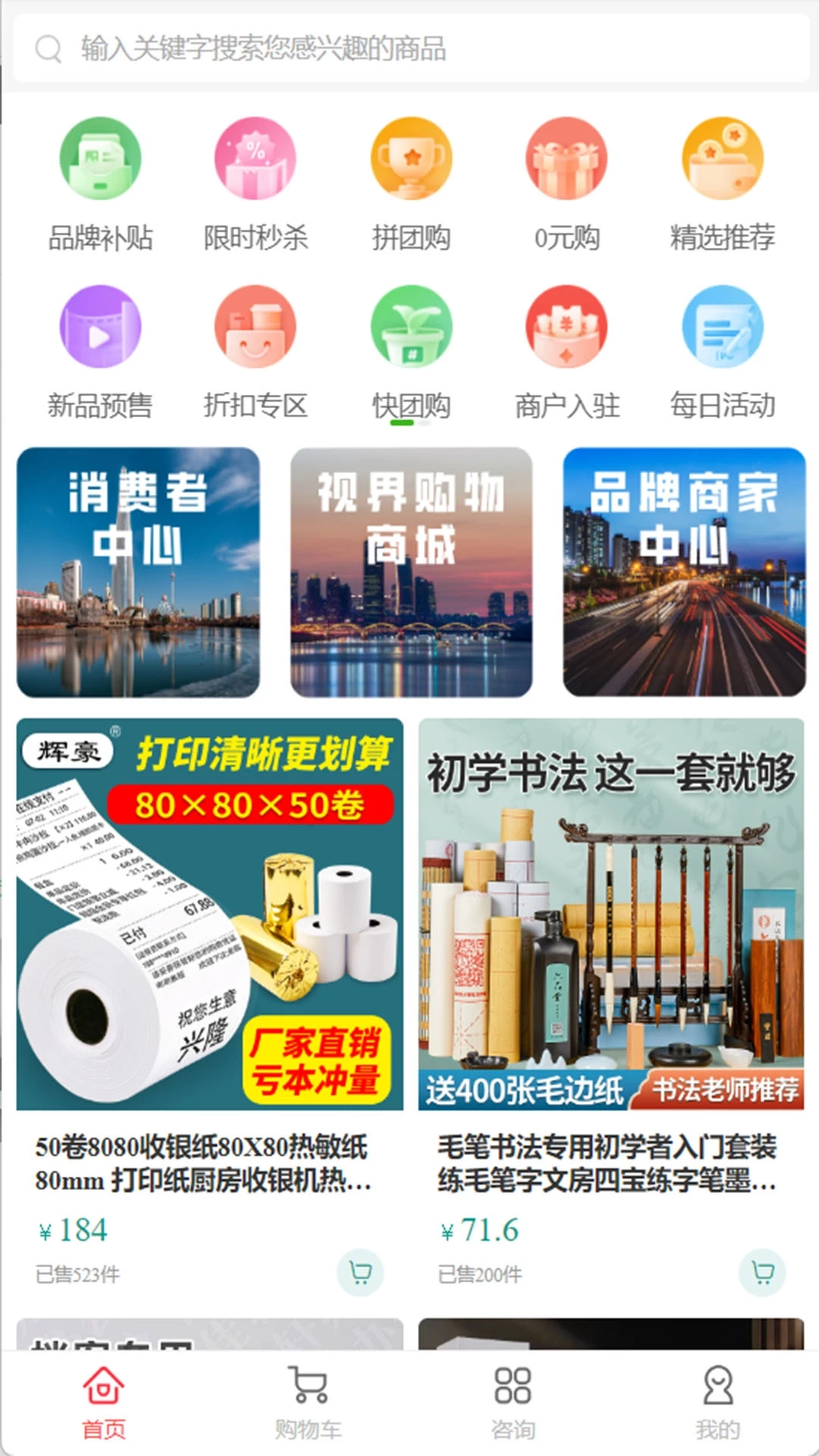The height and width of the screenshot is (1456, 819).
Task: Add the calligraphy set to cart
Action: [761, 1272]
